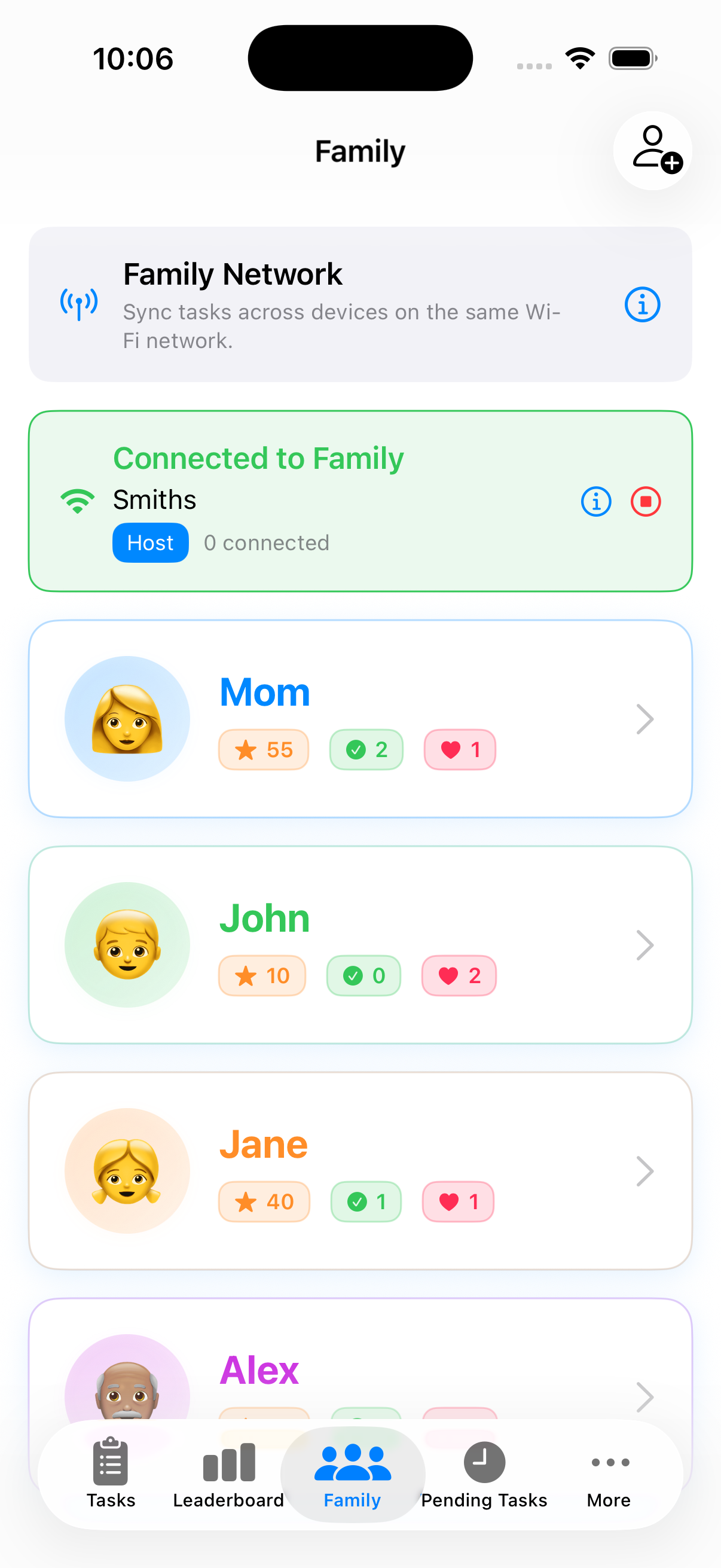Tap the Host badge on Smiths network
721x1568 pixels.
[149, 542]
